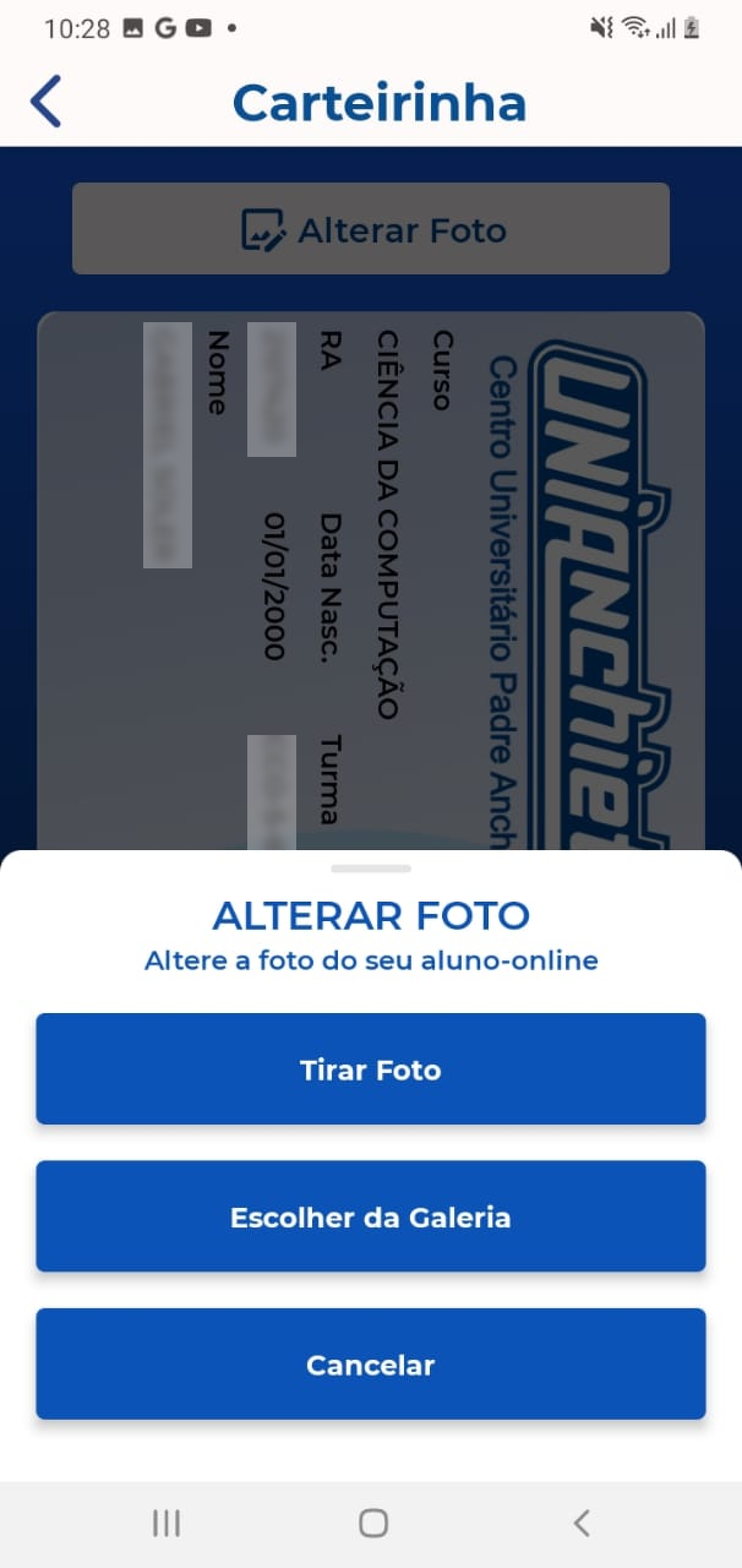
Task: Go to the system home screen
Action: click(x=373, y=1523)
